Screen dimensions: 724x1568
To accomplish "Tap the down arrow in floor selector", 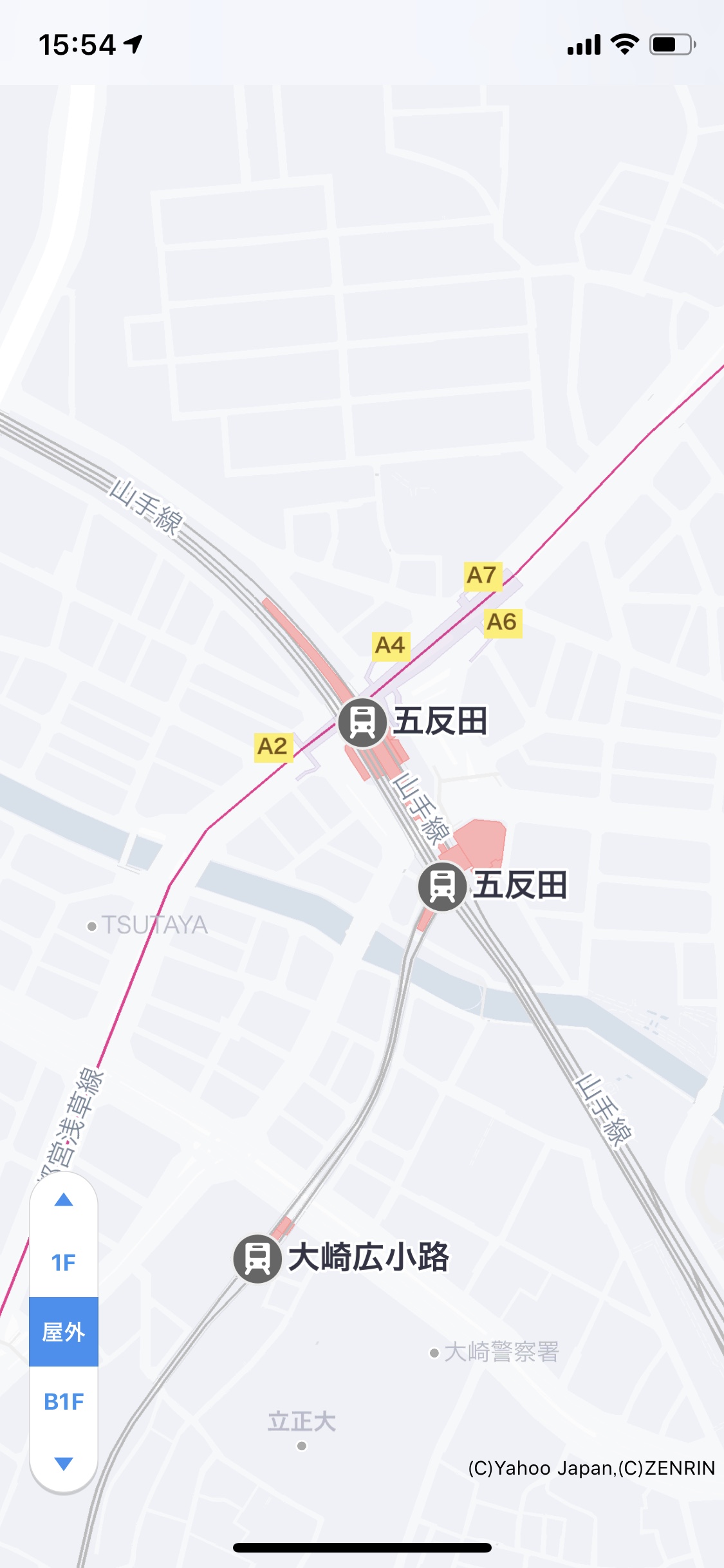I will coord(64,1464).
